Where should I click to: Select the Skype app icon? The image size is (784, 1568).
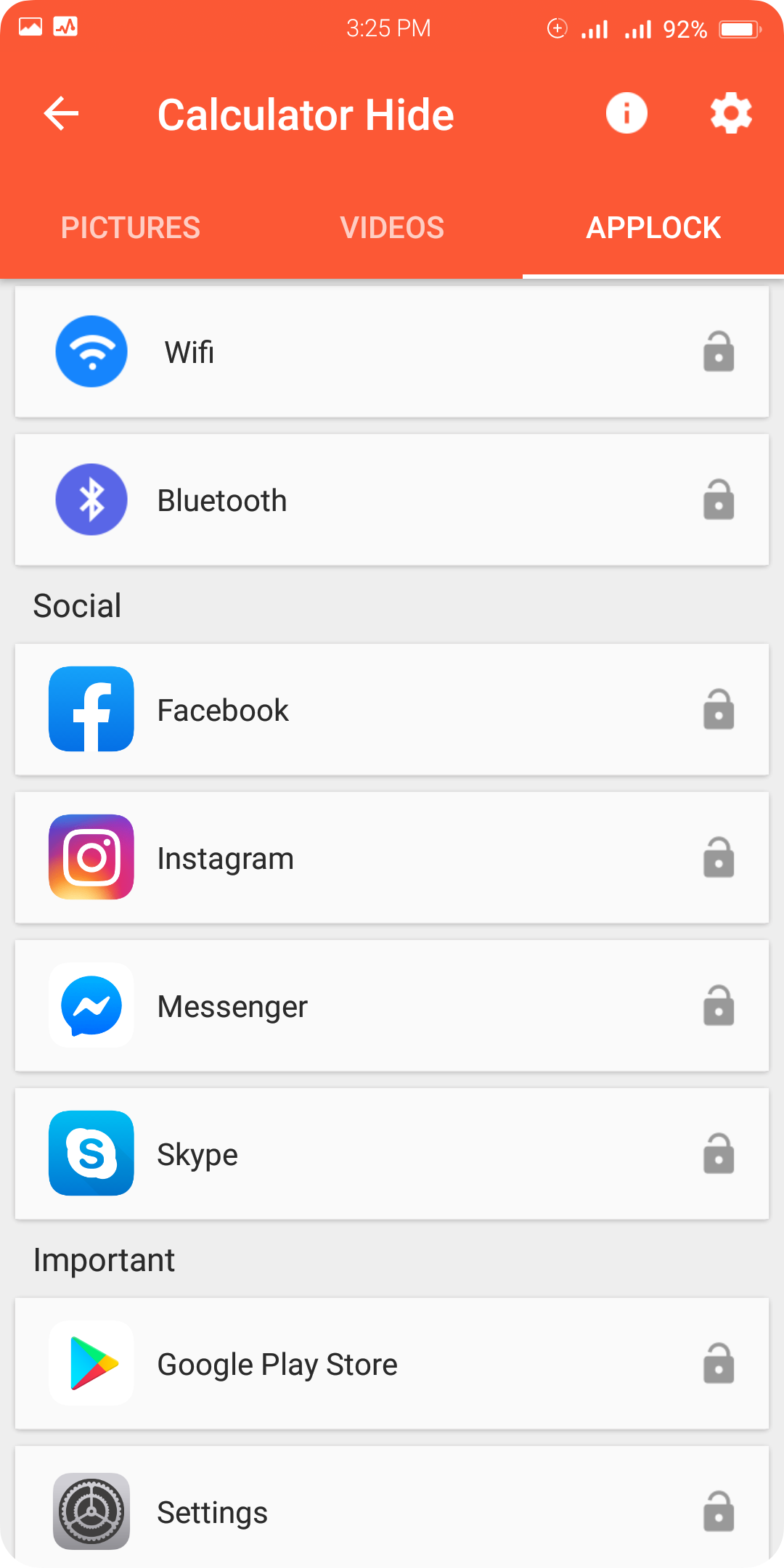(91, 1153)
